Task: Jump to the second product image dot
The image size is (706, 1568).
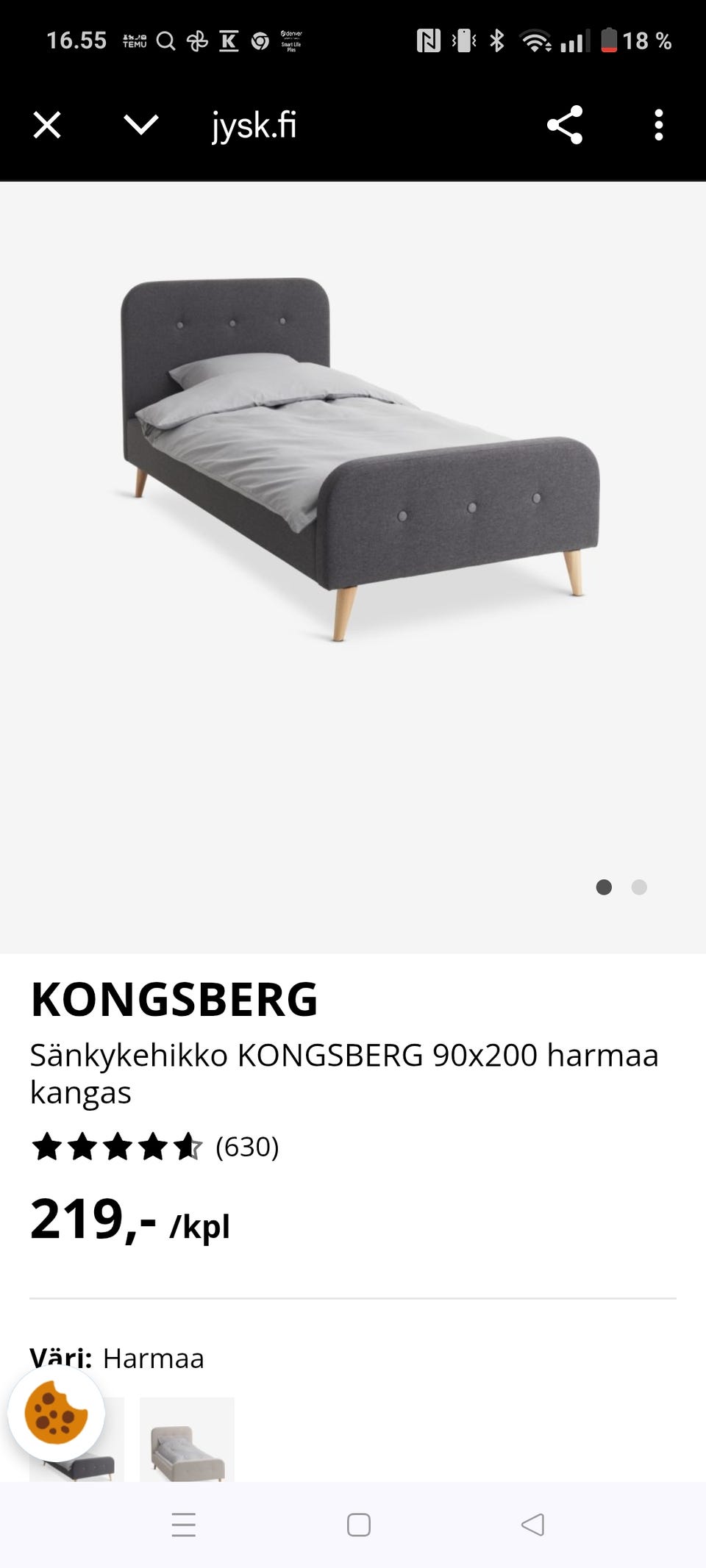Action: pos(639,887)
